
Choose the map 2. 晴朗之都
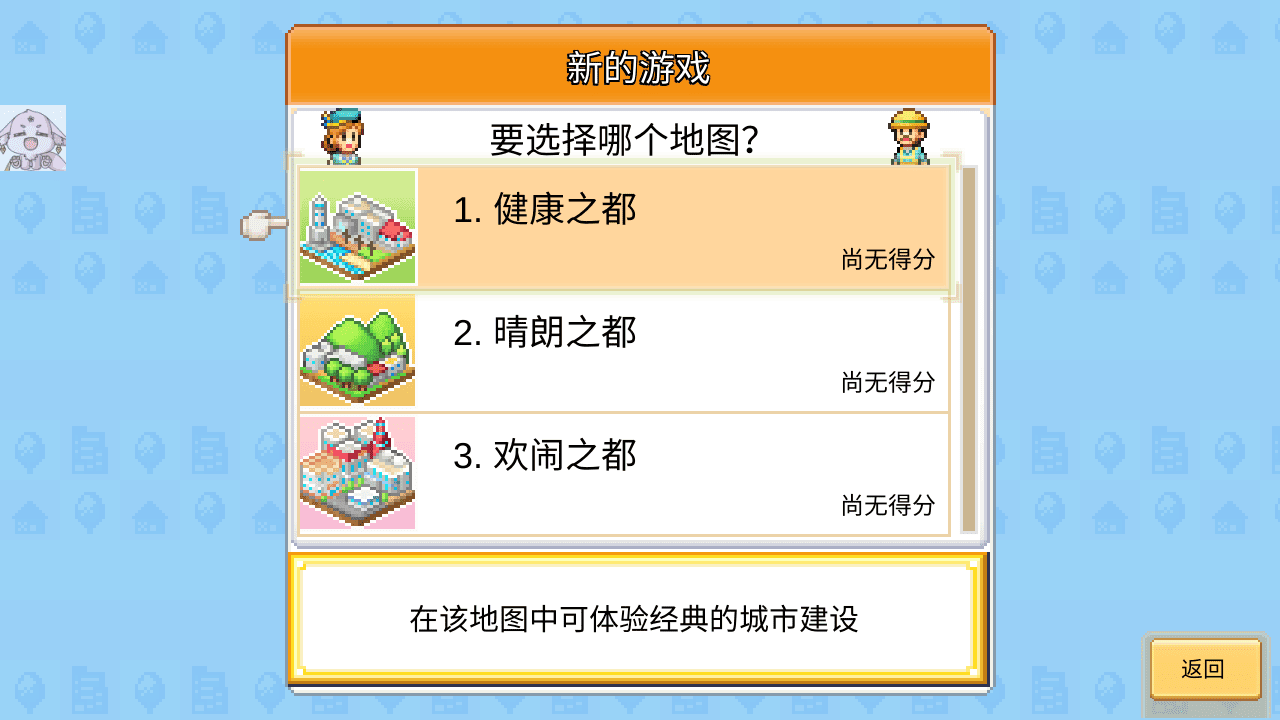[x=622, y=352]
